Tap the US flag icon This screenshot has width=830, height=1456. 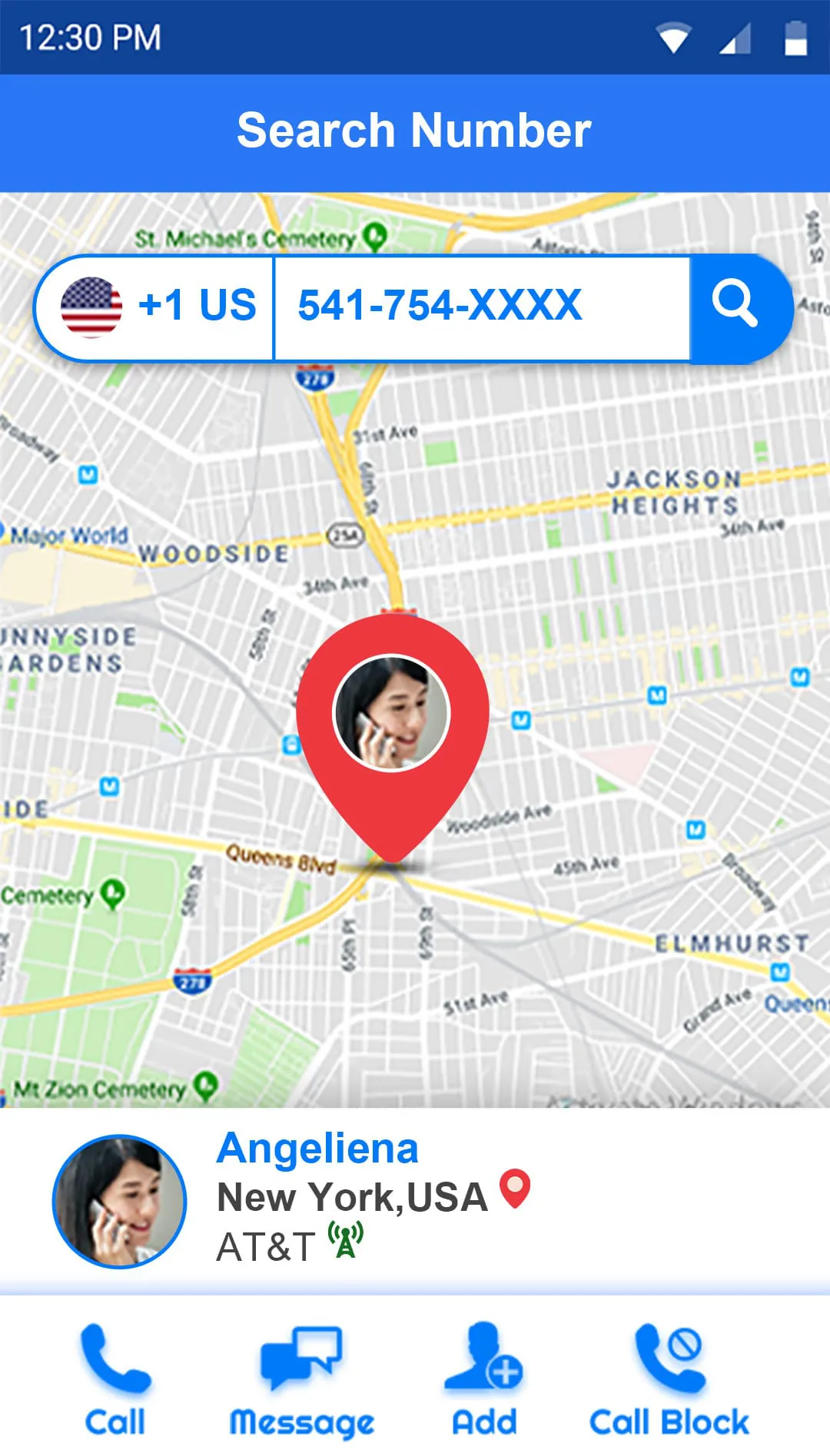pos(91,307)
